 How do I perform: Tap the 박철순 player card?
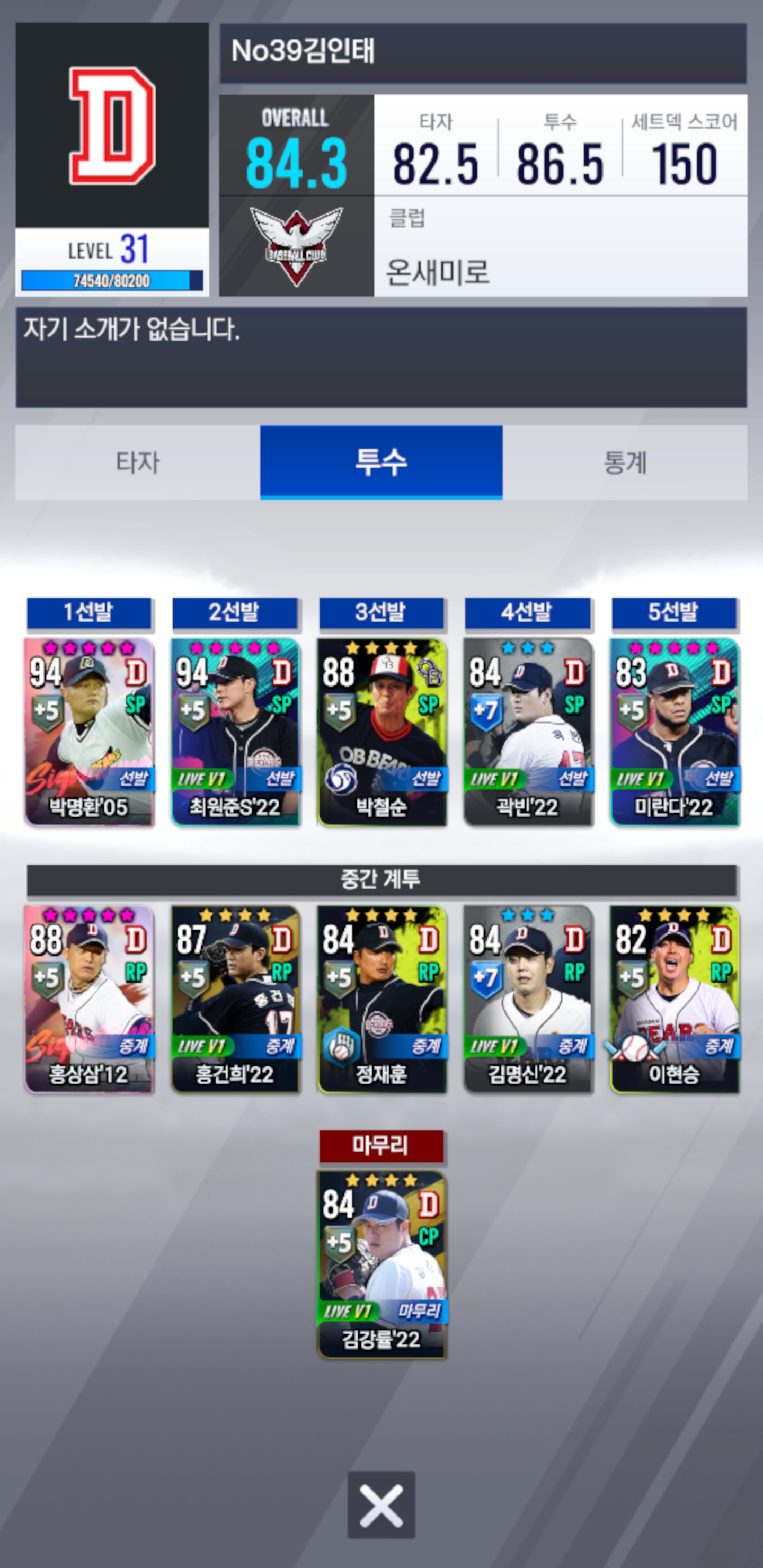tap(381, 732)
